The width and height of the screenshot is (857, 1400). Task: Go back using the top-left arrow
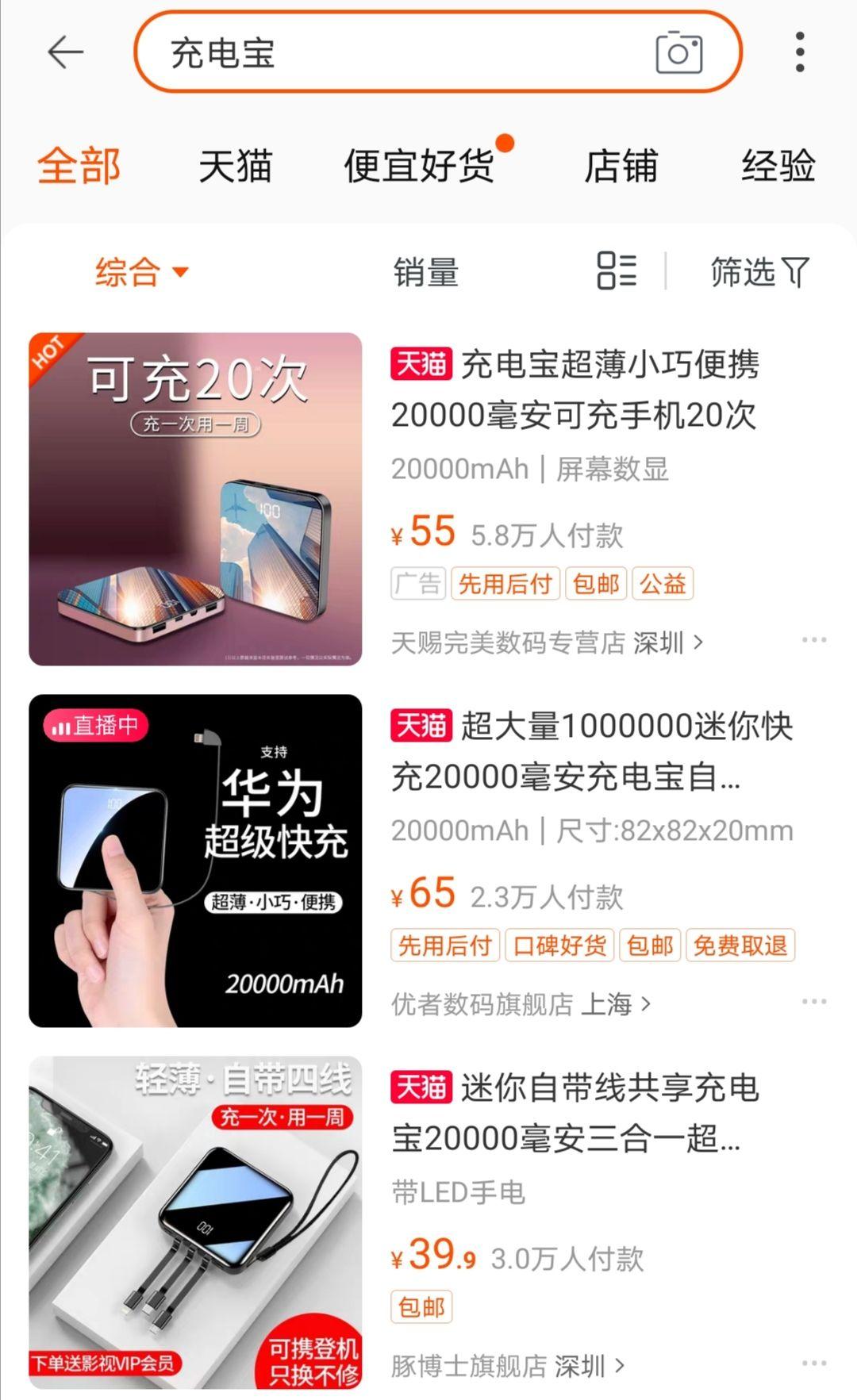click(65, 52)
